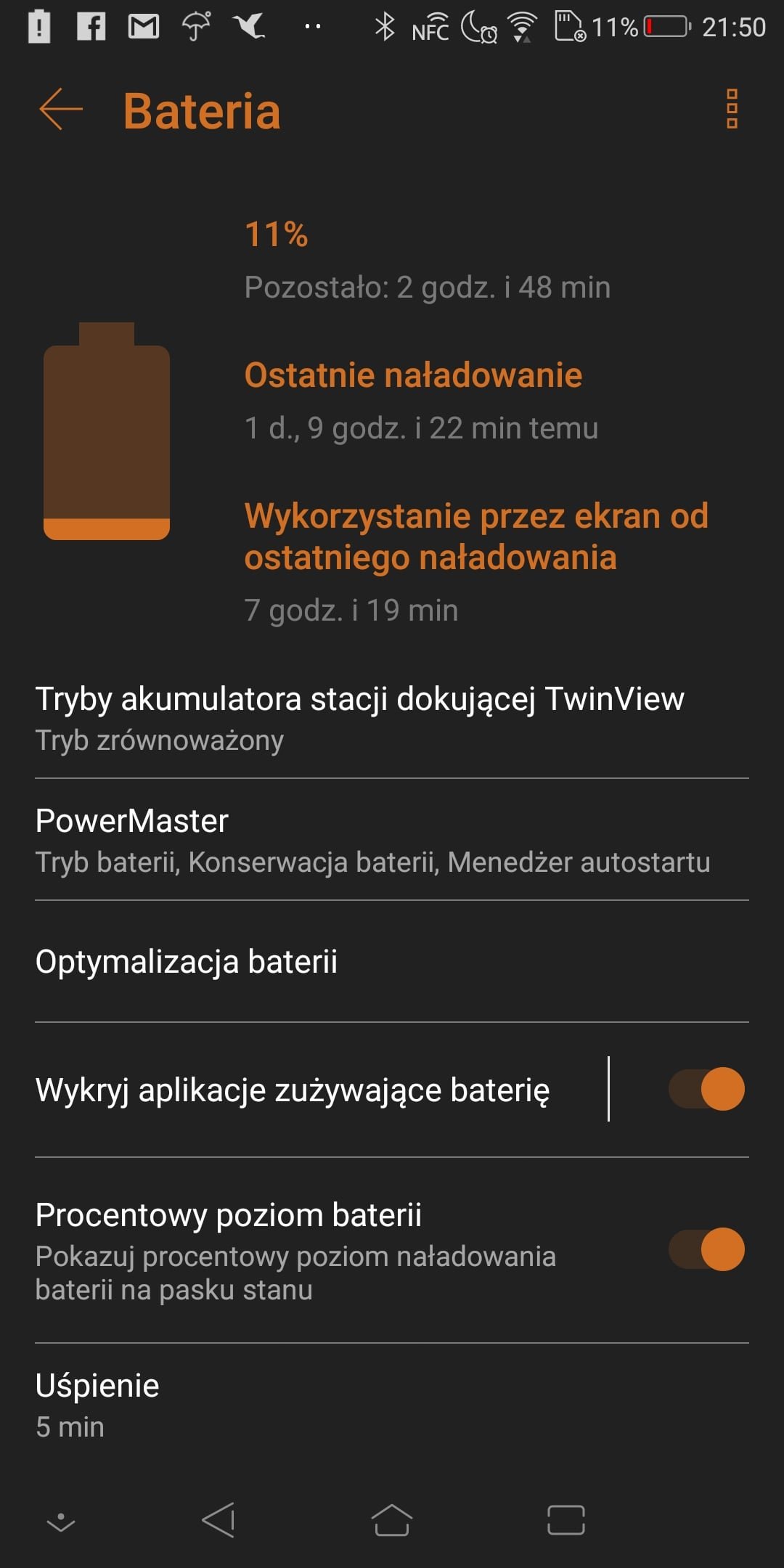Go back using the orange arrow

[x=61, y=110]
